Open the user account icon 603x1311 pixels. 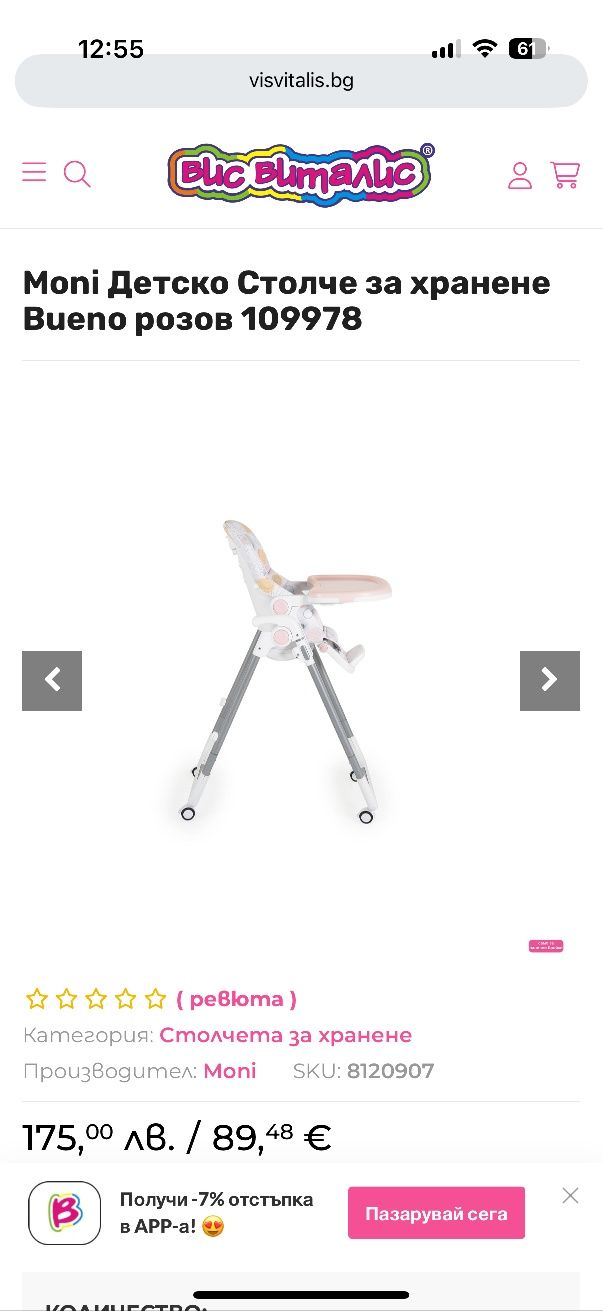coord(520,176)
